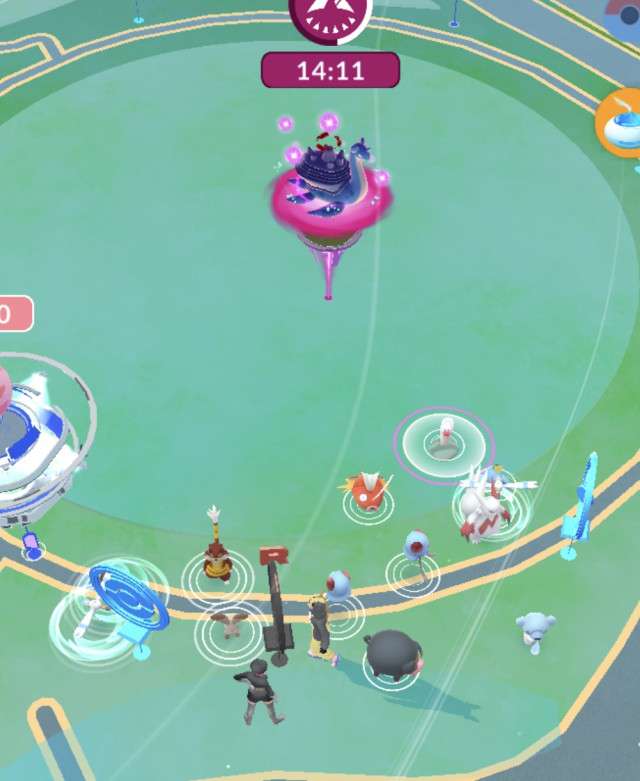Image resolution: width=640 pixels, height=781 pixels.
Task: Tap the black round Pokémon with pink nose
Action: click(393, 656)
